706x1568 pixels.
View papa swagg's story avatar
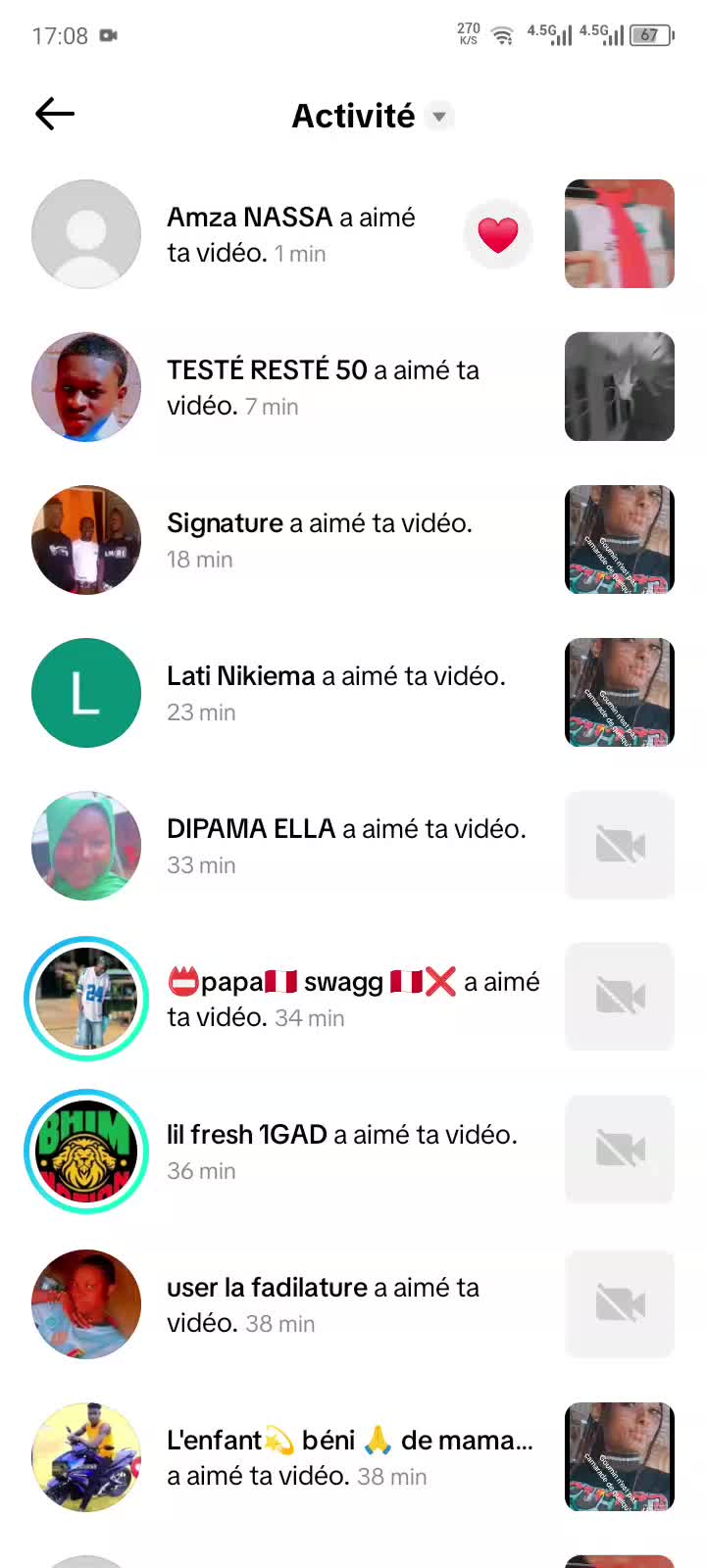(x=86, y=999)
